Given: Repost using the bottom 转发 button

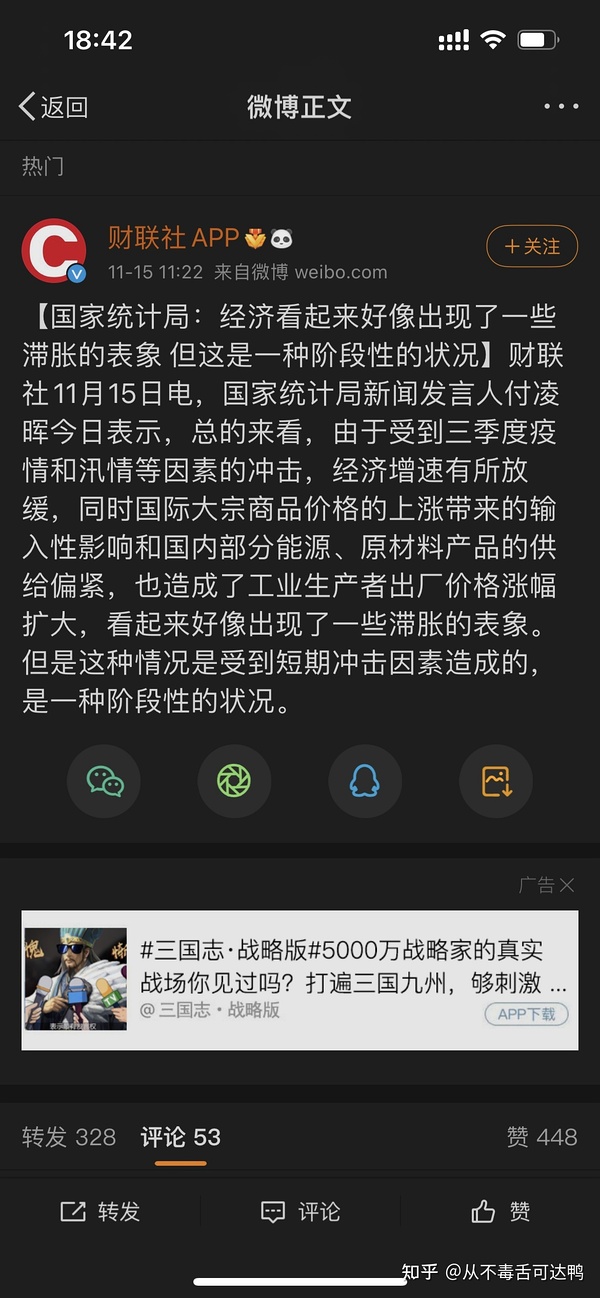Looking at the screenshot, I should pyautogui.click(x=100, y=1212).
